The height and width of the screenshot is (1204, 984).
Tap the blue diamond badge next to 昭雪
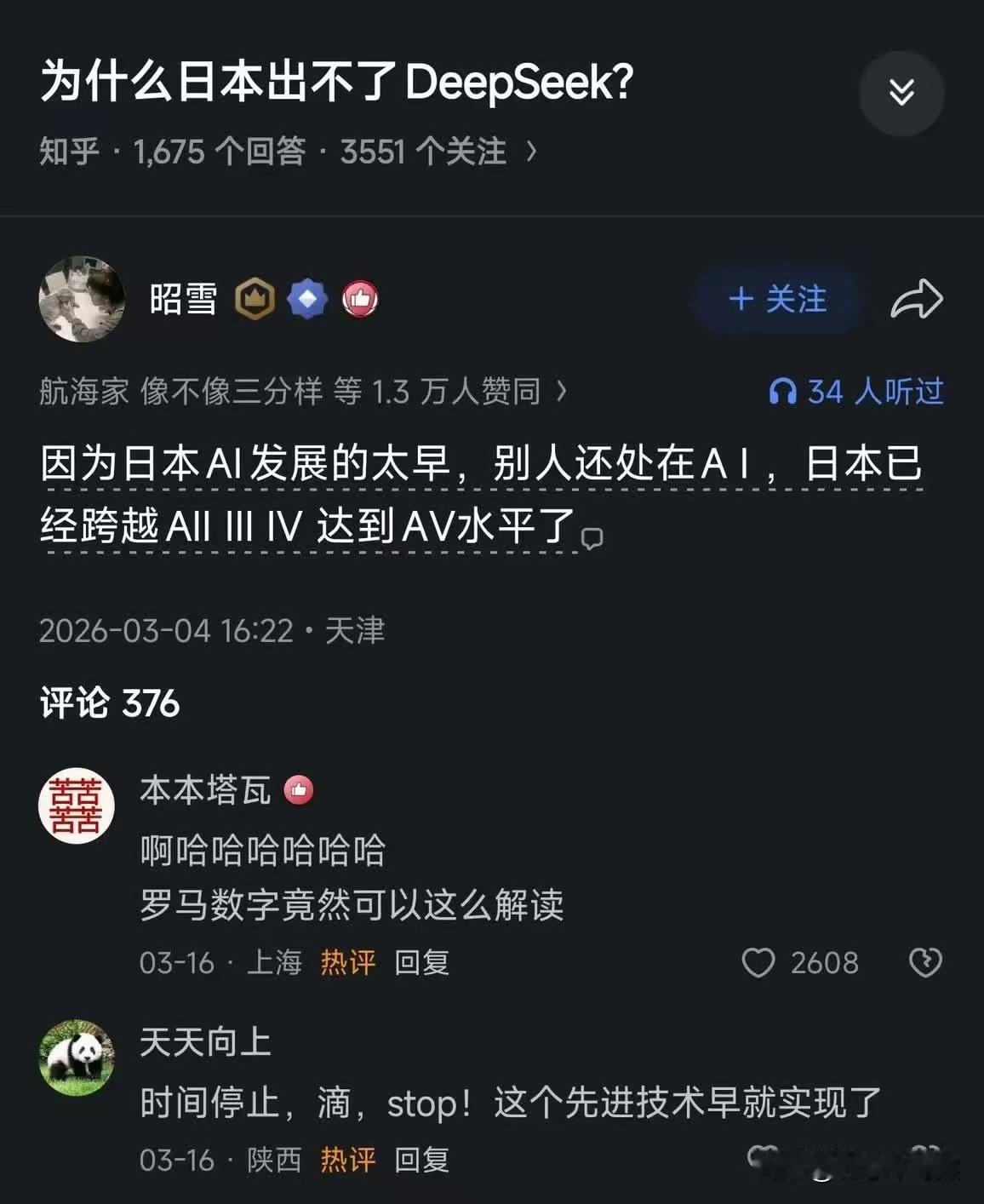click(x=307, y=298)
